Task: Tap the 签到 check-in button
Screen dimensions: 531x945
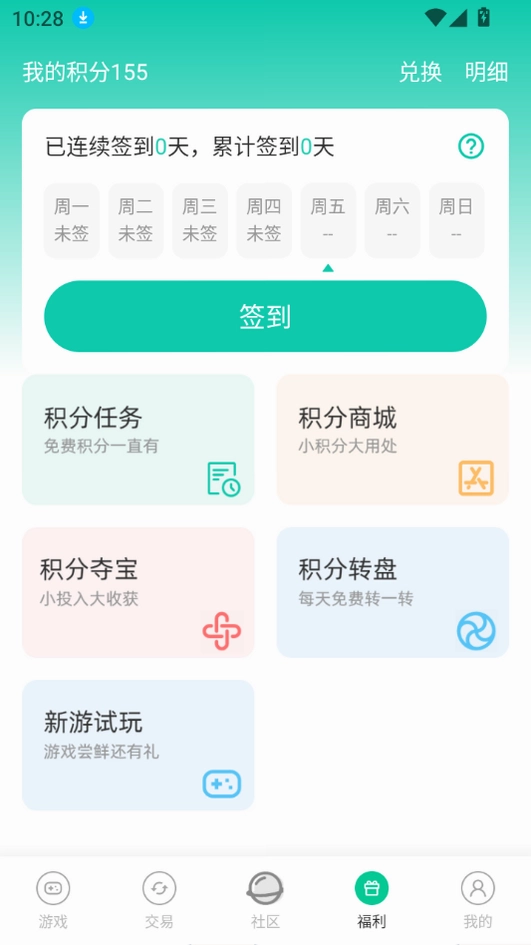Action: point(265,316)
